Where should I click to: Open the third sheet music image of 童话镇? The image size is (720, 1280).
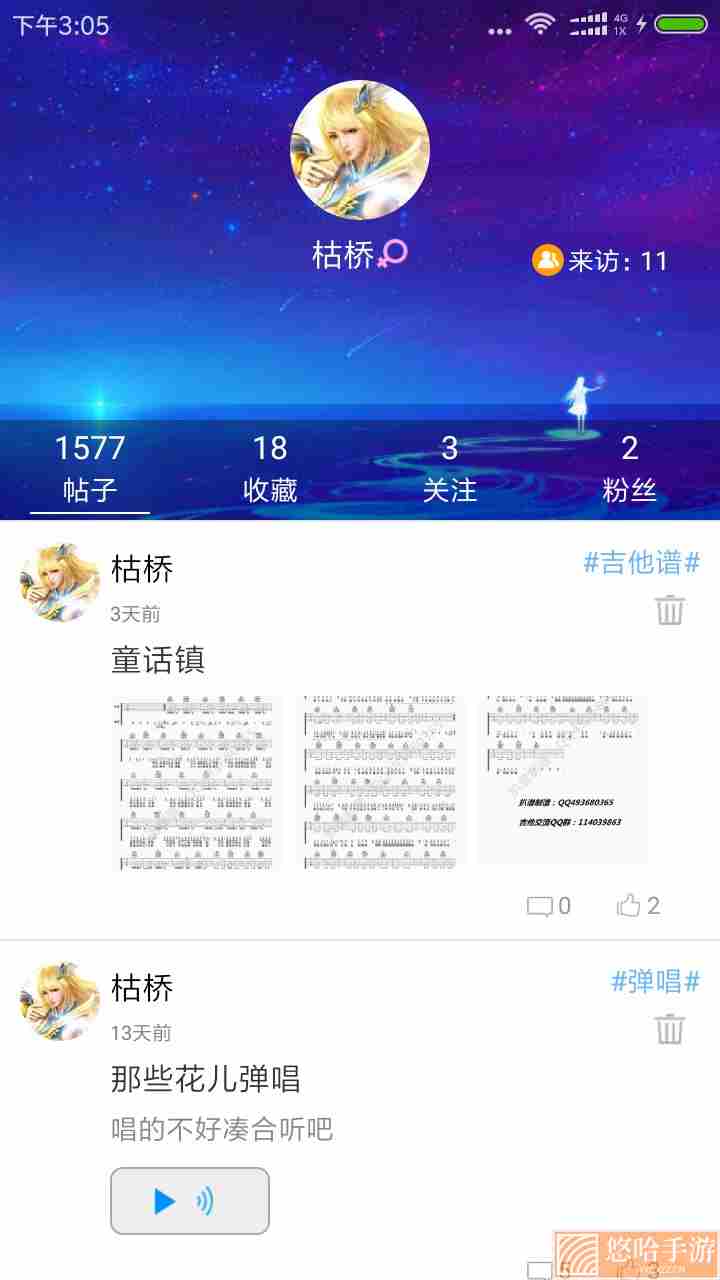(564, 781)
